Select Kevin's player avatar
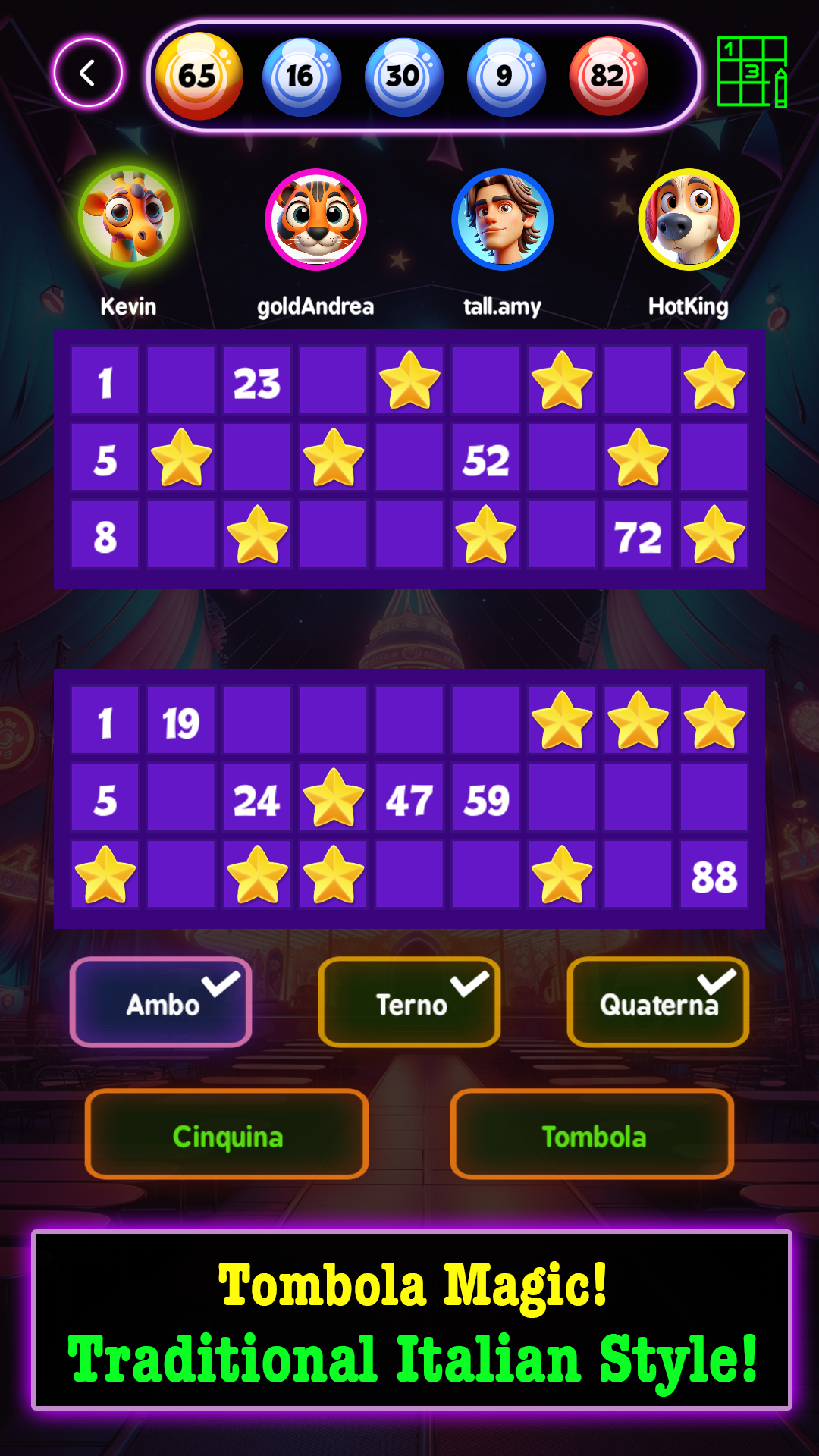Image resolution: width=819 pixels, height=1456 pixels. click(129, 218)
